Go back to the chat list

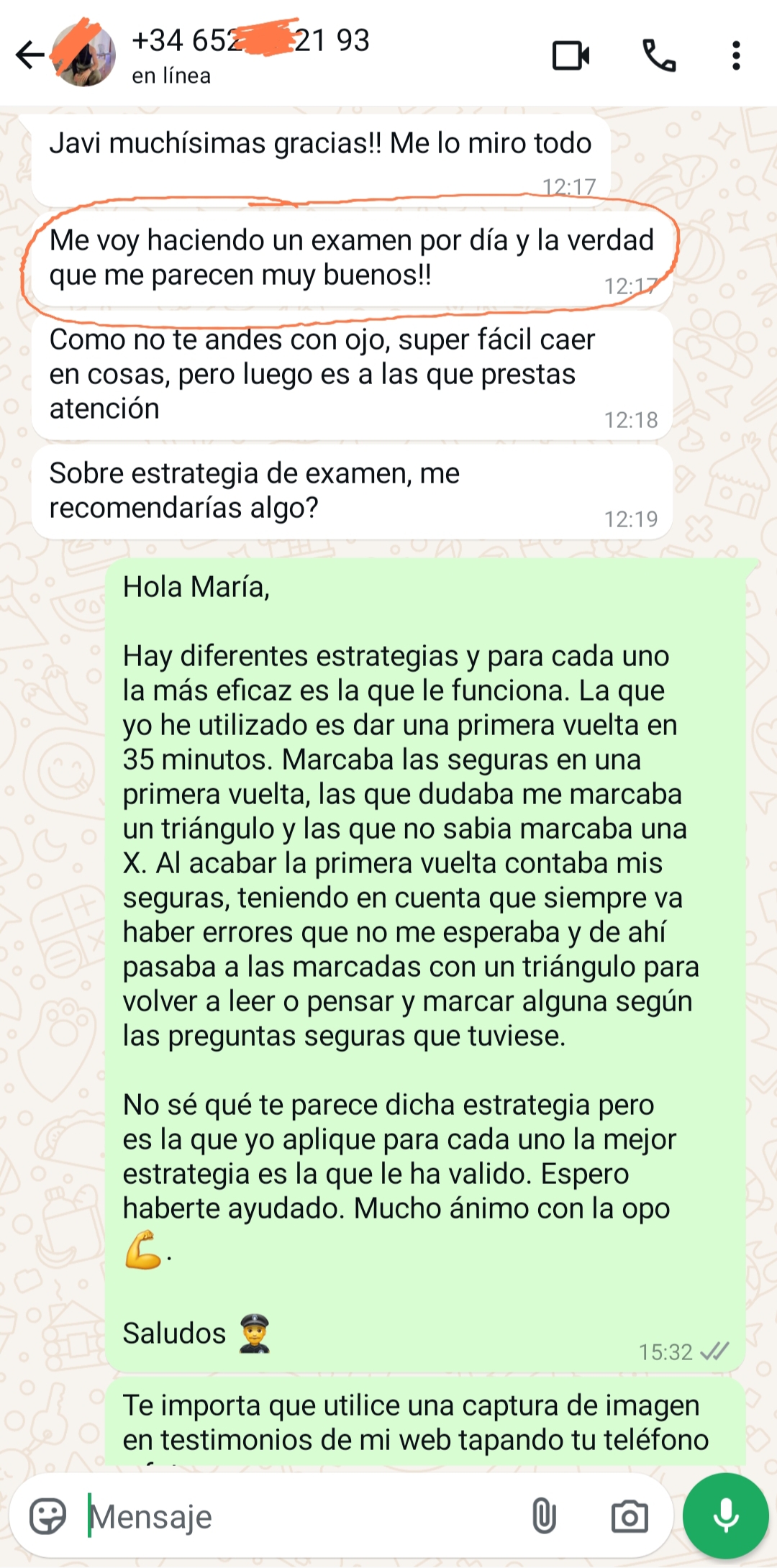[29, 55]
